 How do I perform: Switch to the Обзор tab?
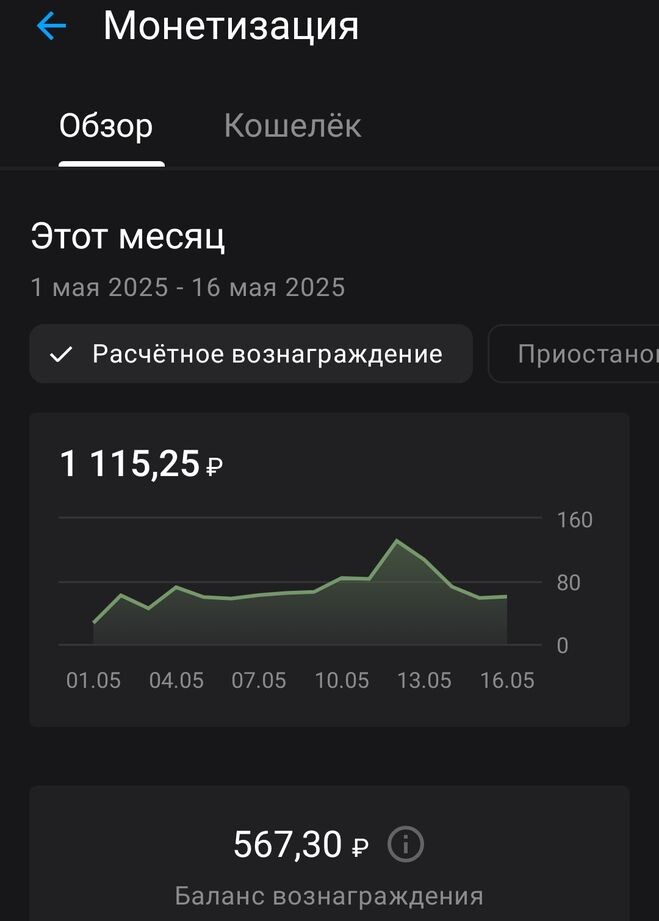[106, 127]
